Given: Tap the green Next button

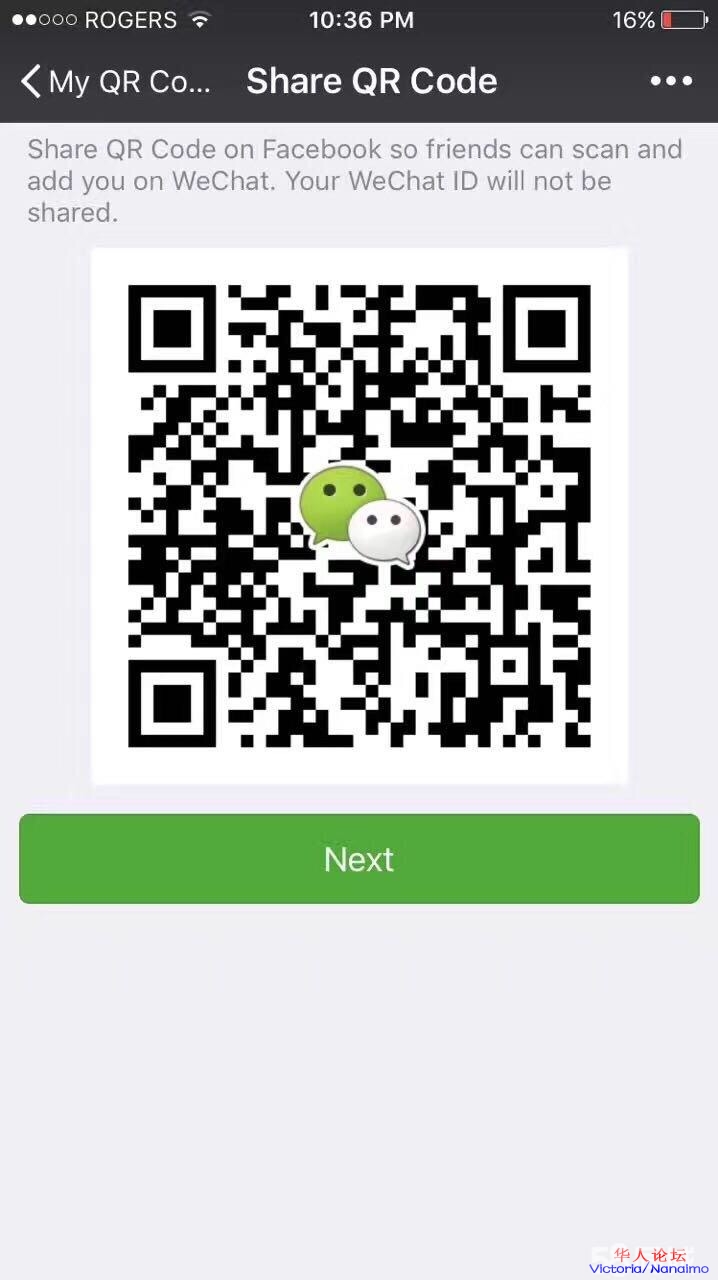Looking at the screenshot, I should (359, 859).
